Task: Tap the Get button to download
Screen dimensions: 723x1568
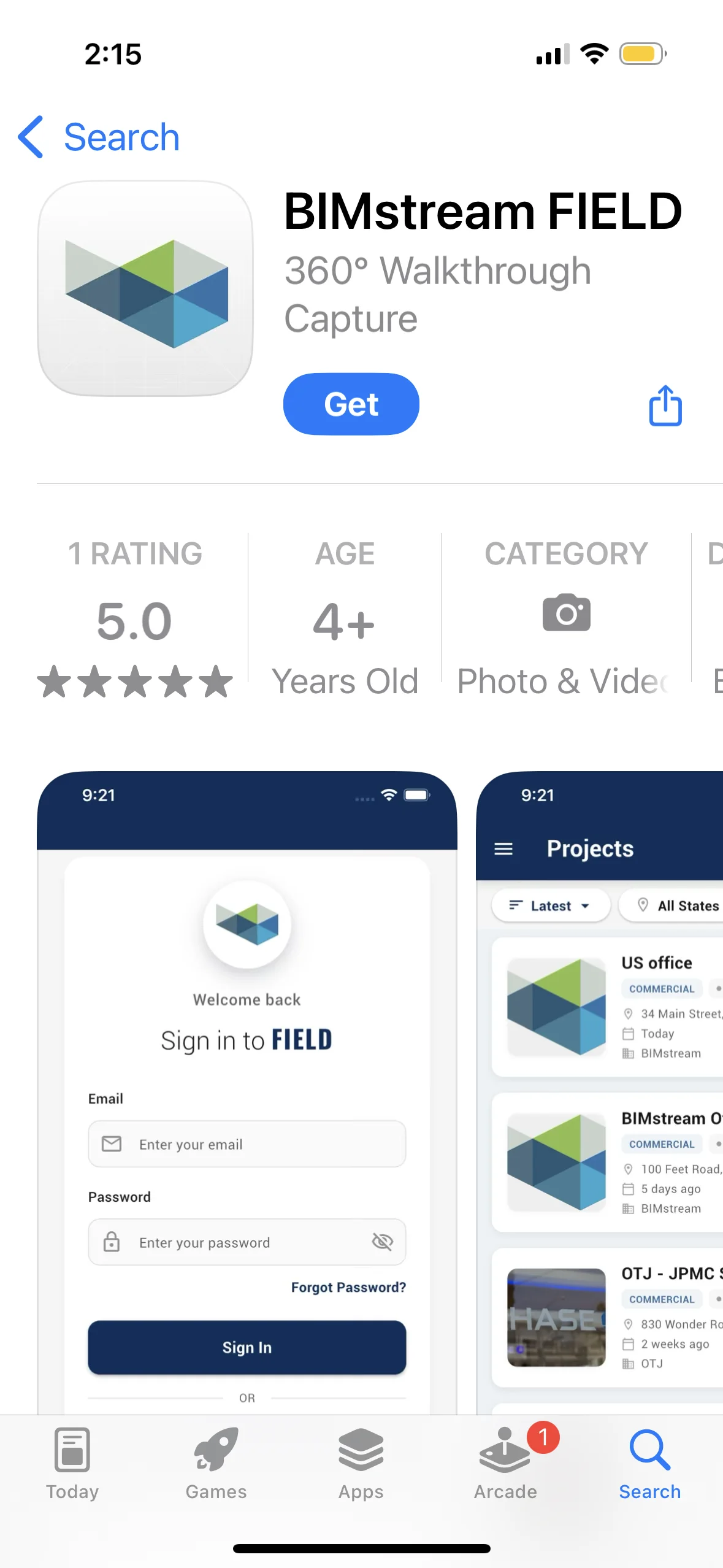Action: click(350, 404)
